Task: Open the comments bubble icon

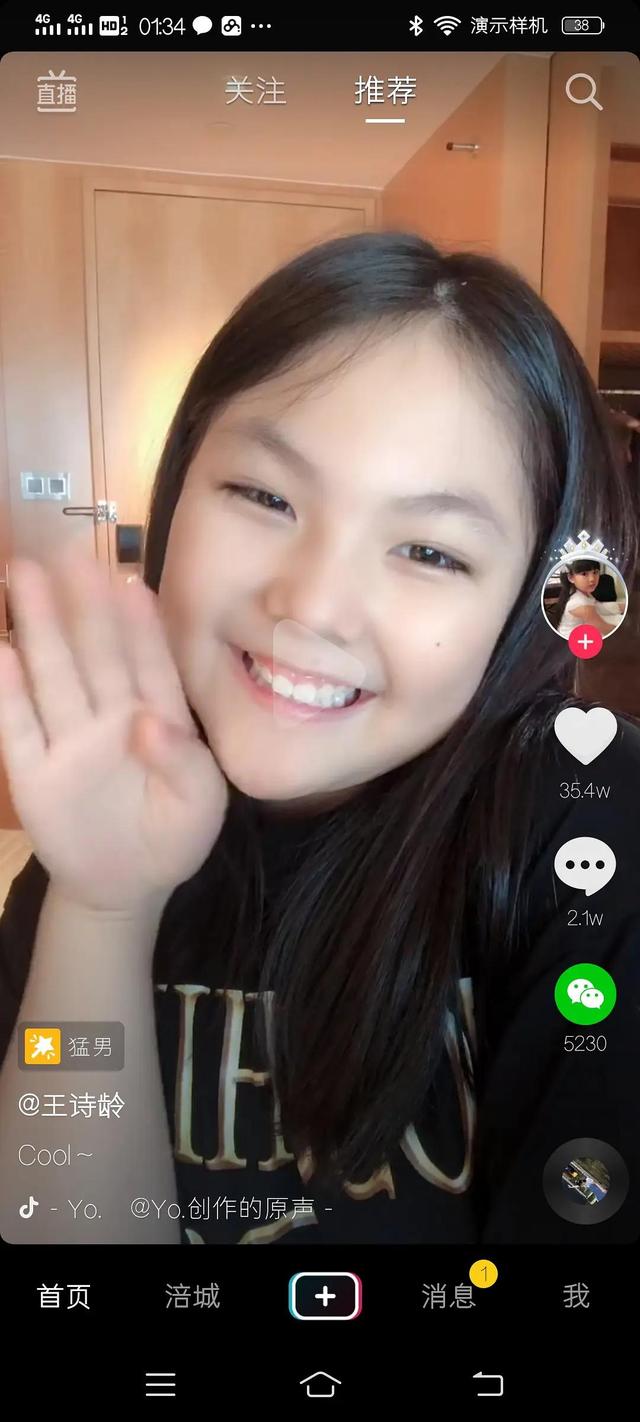Action: click(x=585, y=865)
